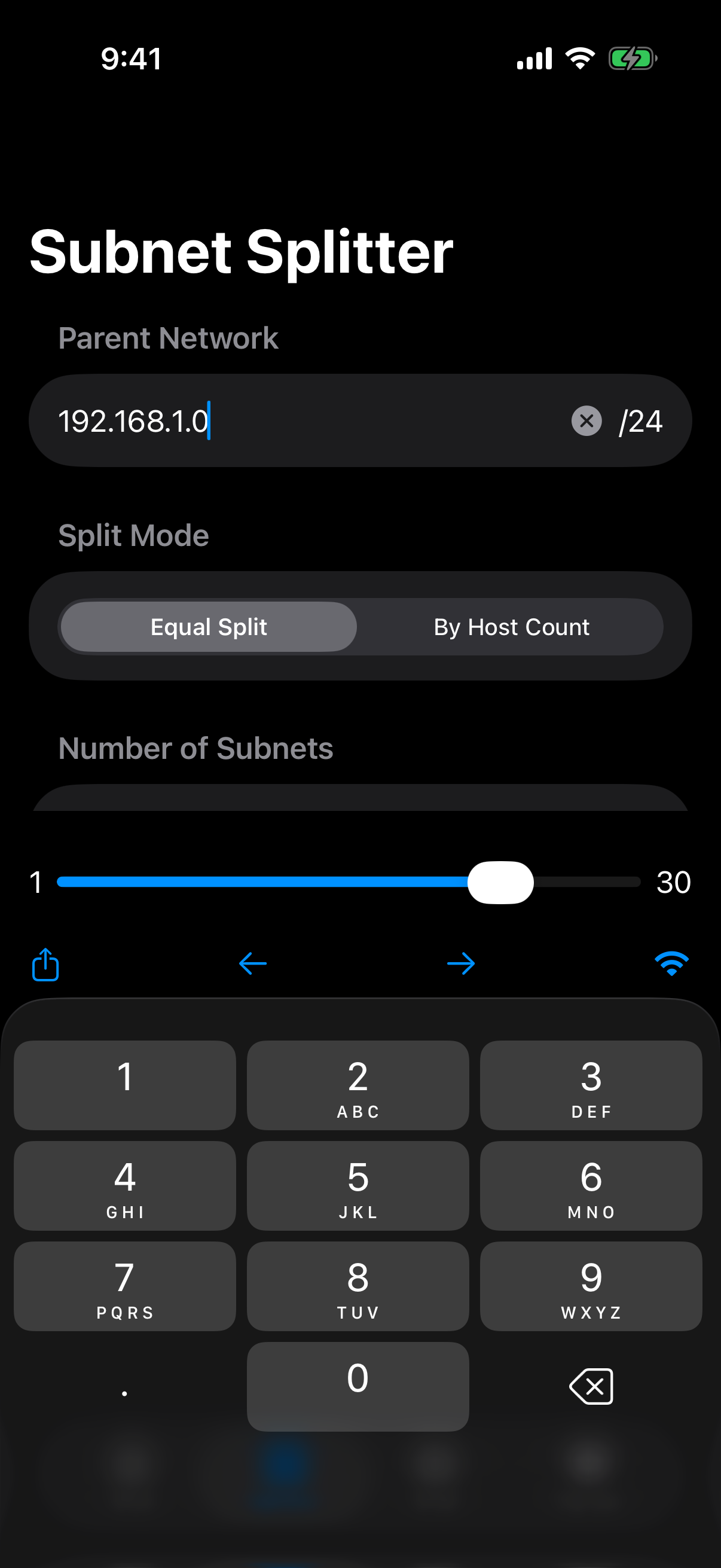Screen dimensions: 721x1568
Task: Open the share sheet
Action: coord(45,963)
